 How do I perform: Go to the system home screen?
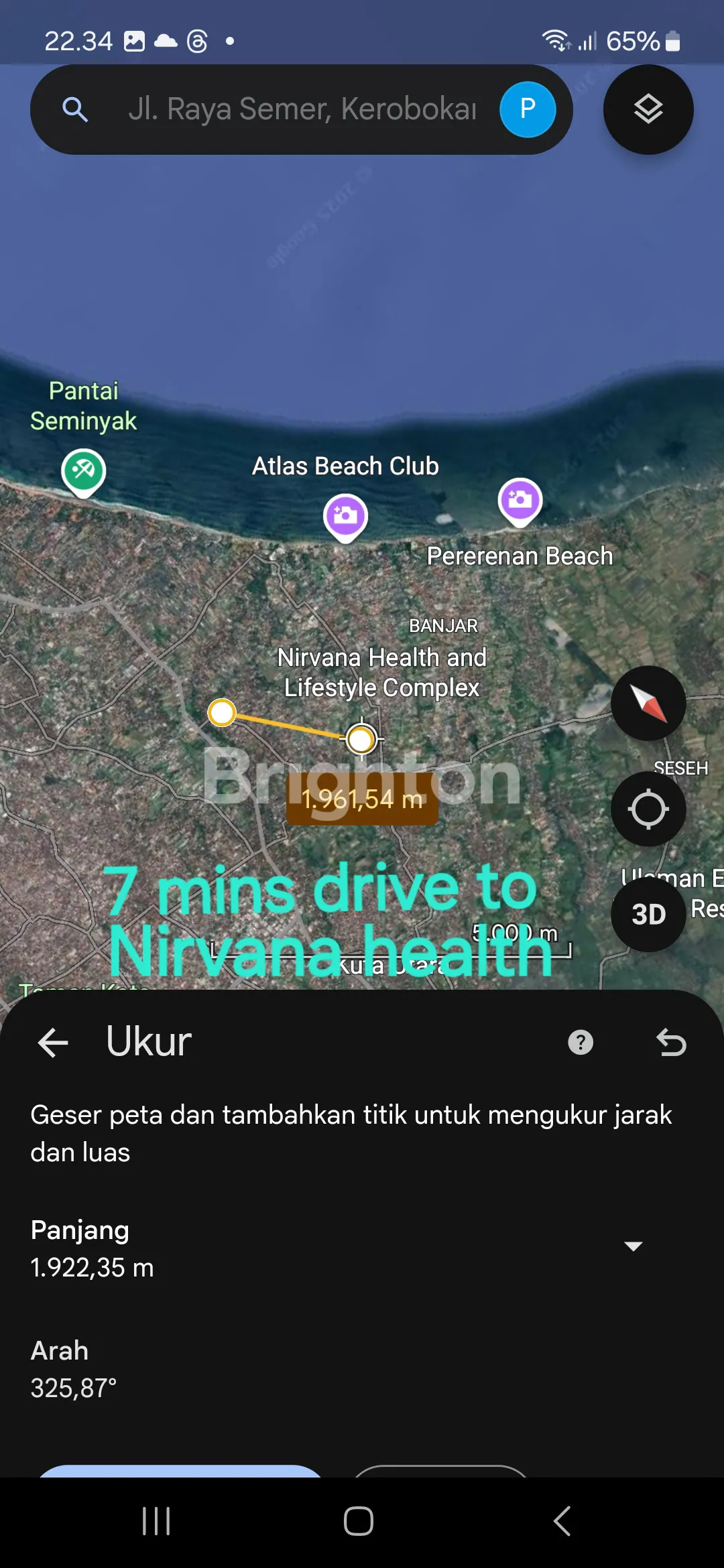point(359,1521)
